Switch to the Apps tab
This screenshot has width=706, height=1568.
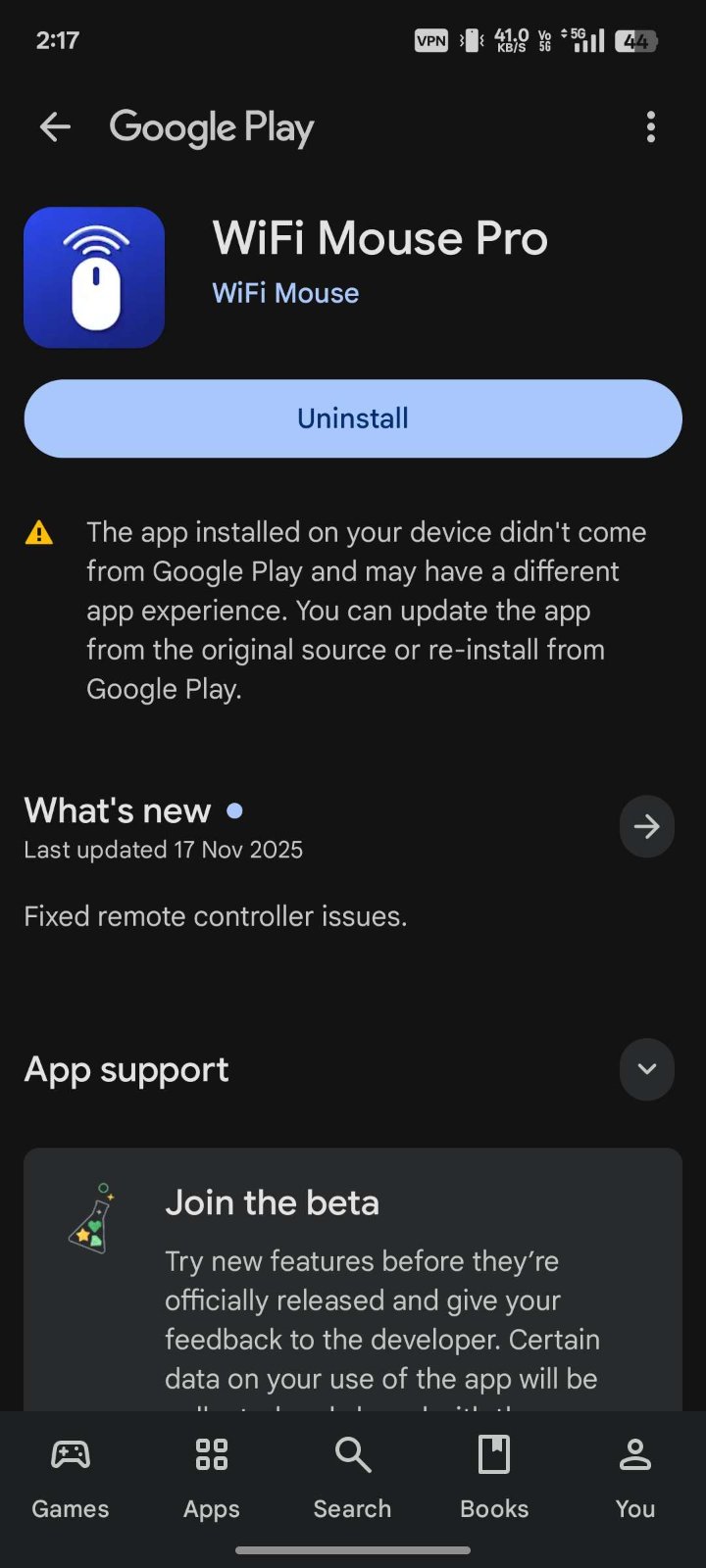pyautogui.click(x=212, y=1477)
